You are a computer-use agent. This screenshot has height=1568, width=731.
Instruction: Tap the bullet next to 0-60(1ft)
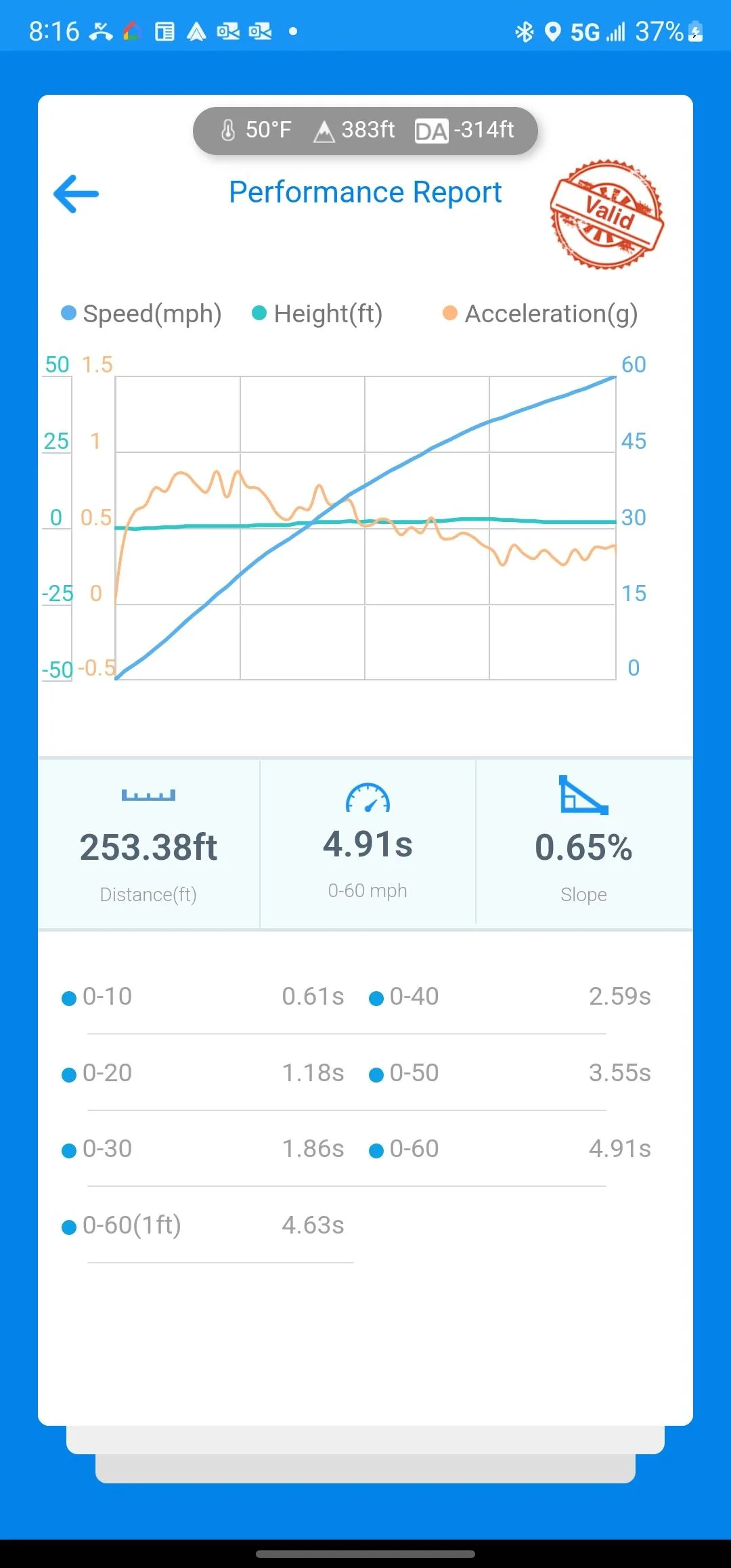point(69,1225)
